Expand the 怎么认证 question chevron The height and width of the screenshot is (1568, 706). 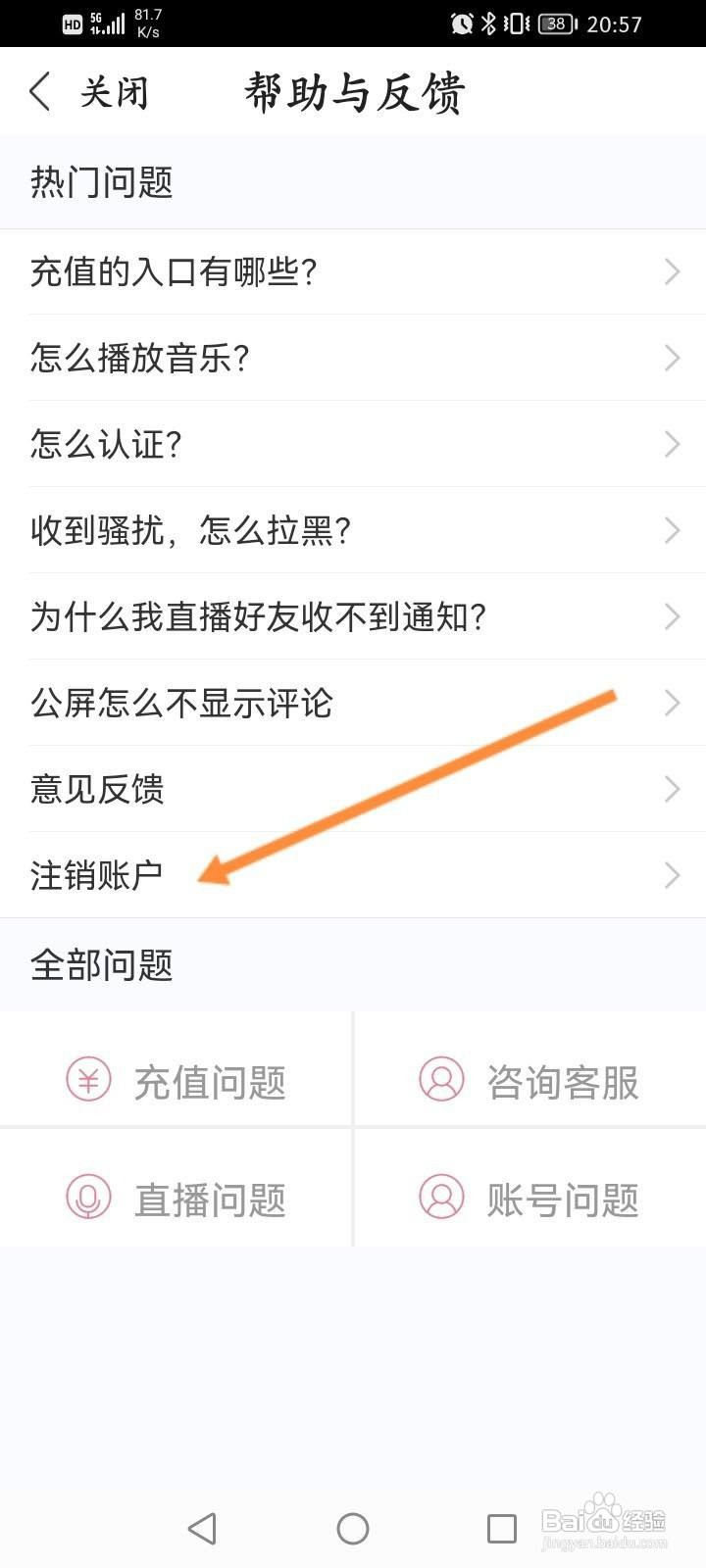(671, 445)
